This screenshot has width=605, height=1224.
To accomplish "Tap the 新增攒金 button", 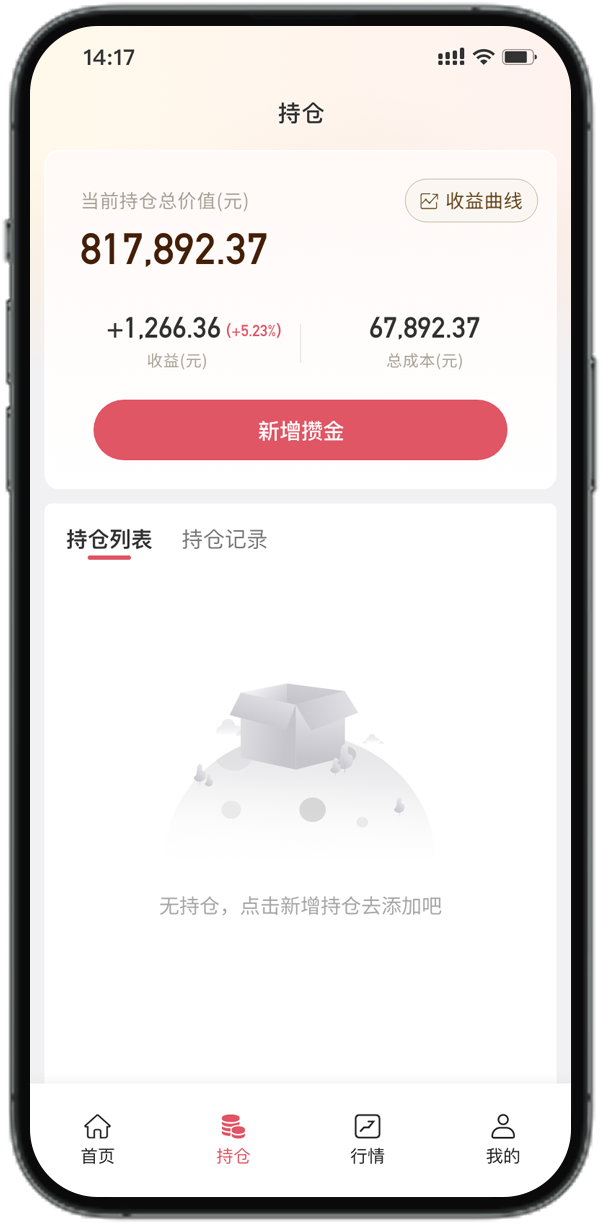I will click(300, 431).
